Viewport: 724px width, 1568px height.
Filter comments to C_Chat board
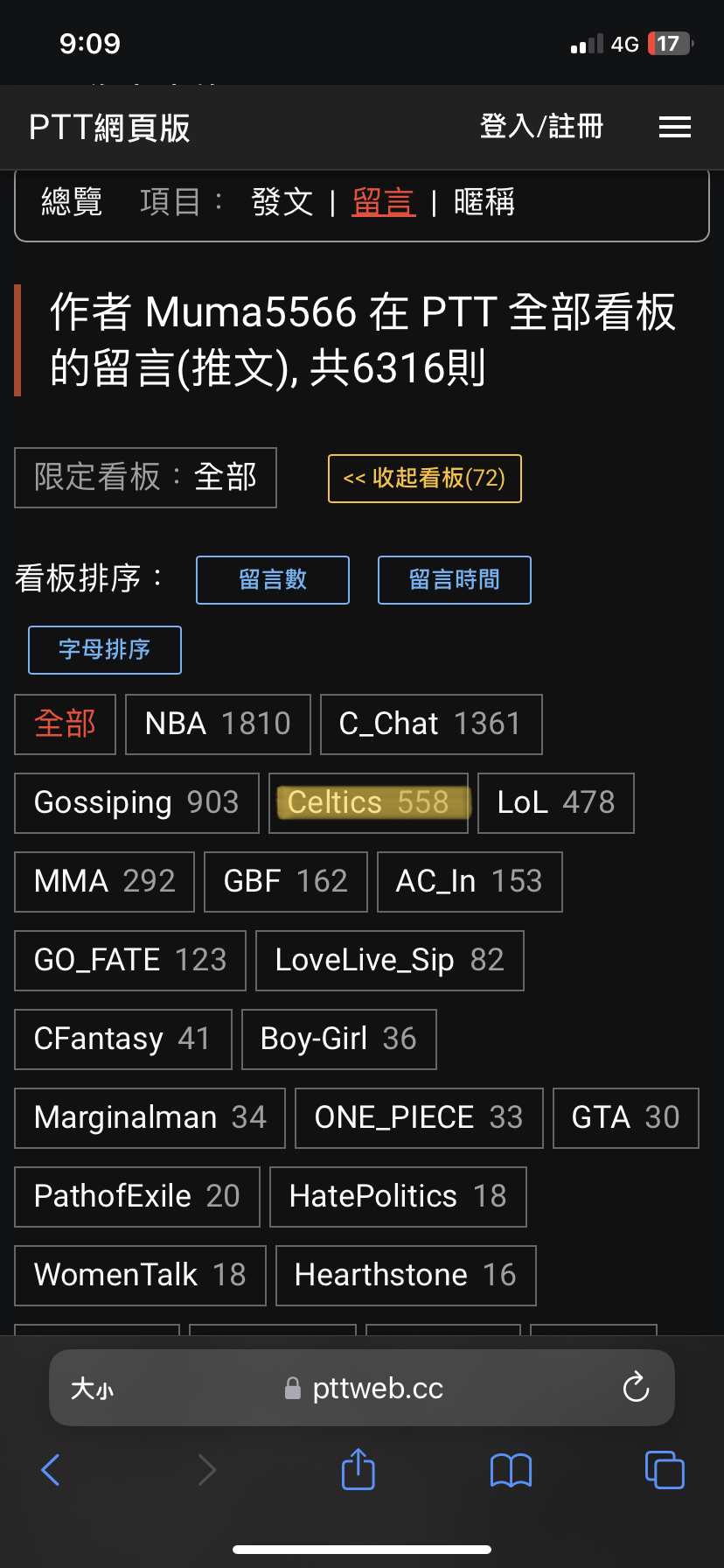click(431, 724)
